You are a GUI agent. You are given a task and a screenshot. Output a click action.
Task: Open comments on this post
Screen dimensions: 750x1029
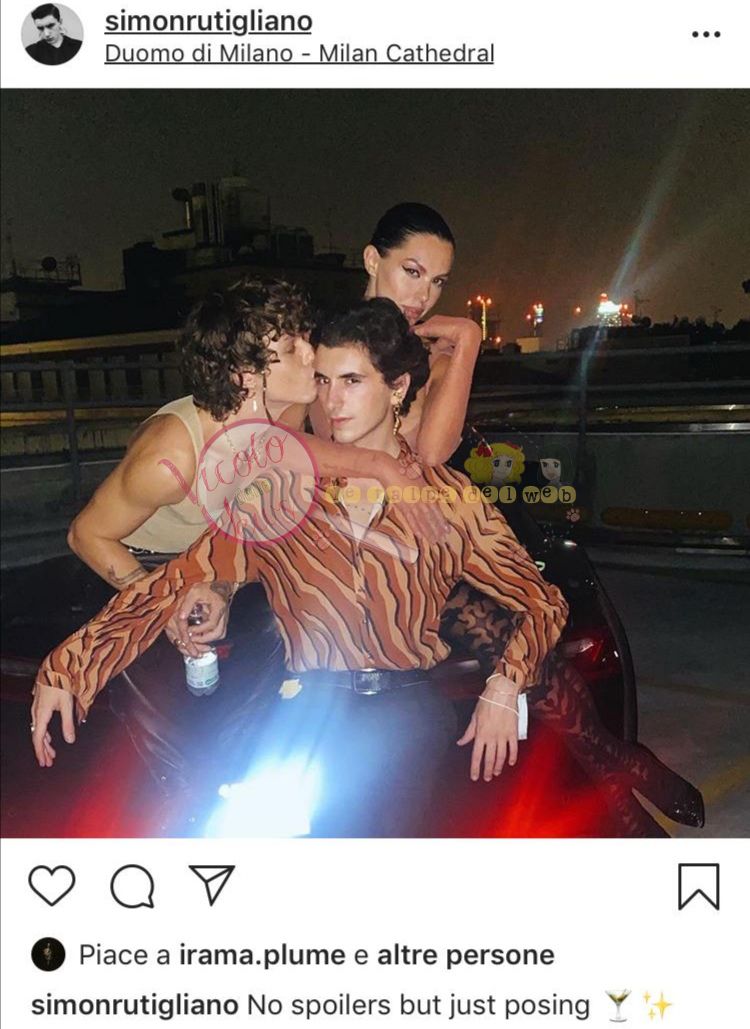tap(131, 885)
